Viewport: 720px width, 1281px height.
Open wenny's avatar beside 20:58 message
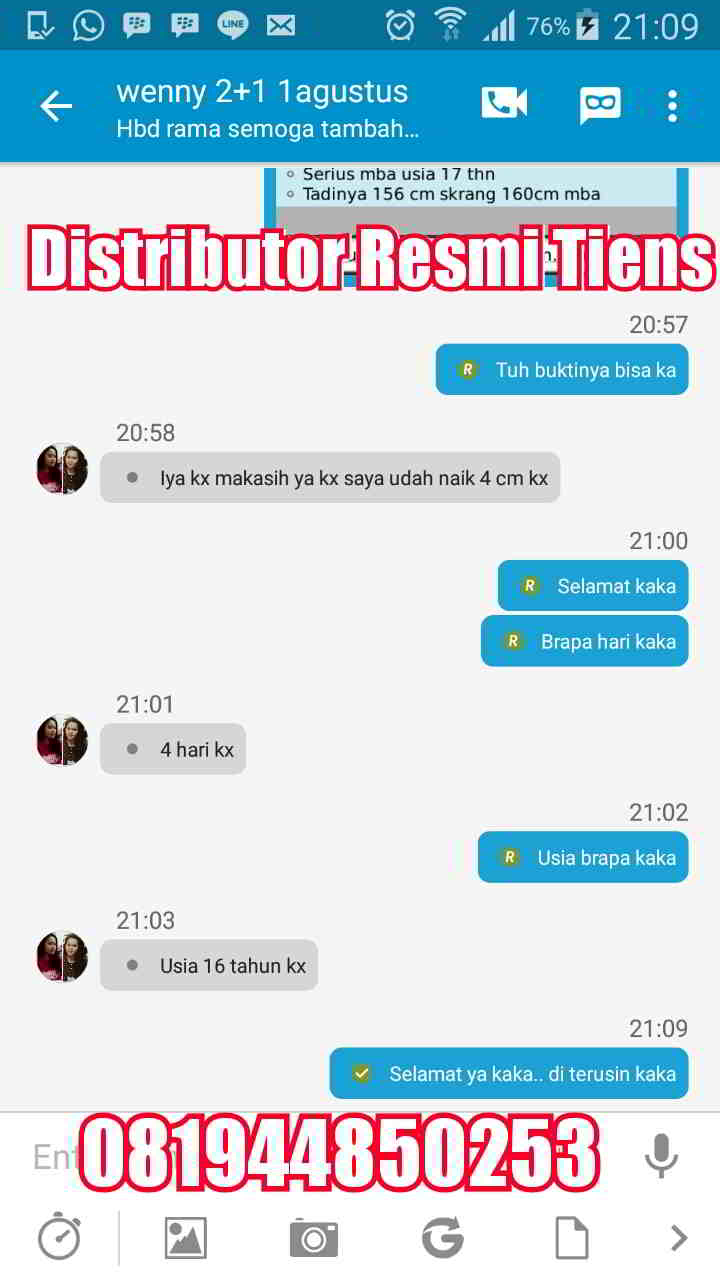point(62,470)
